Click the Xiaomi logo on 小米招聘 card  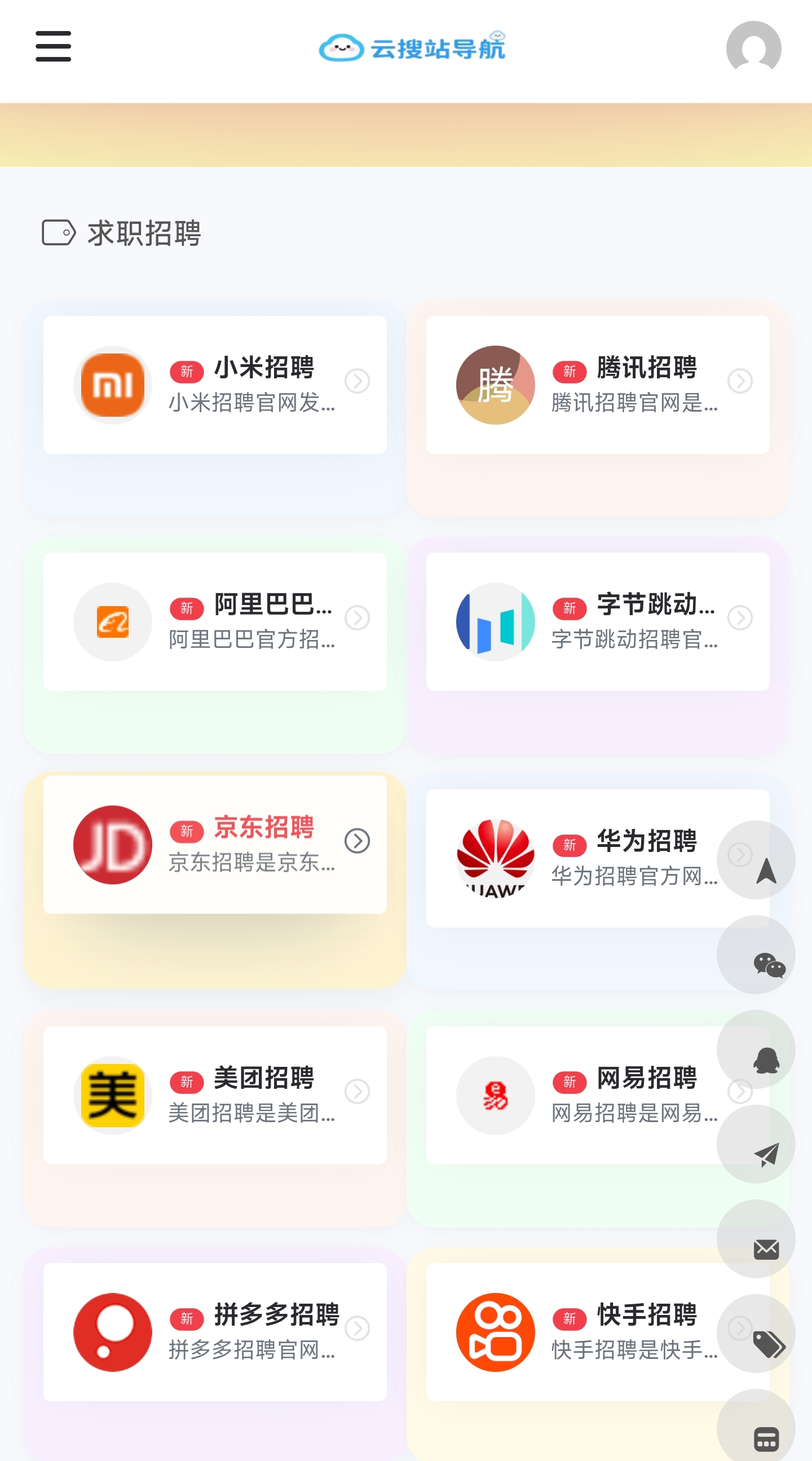point(113,385)
